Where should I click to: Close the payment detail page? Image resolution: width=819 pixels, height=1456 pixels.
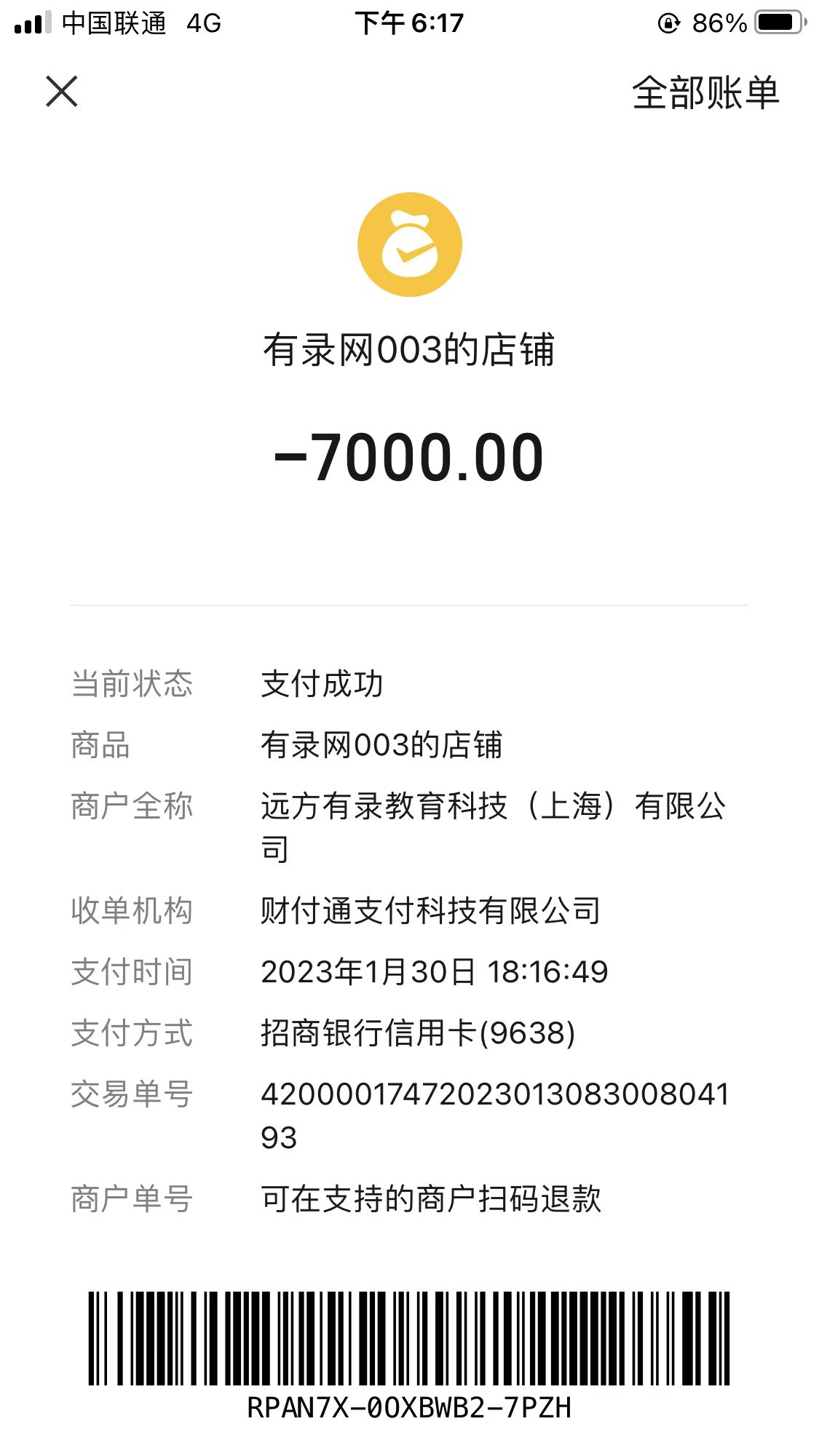point(62,92)
